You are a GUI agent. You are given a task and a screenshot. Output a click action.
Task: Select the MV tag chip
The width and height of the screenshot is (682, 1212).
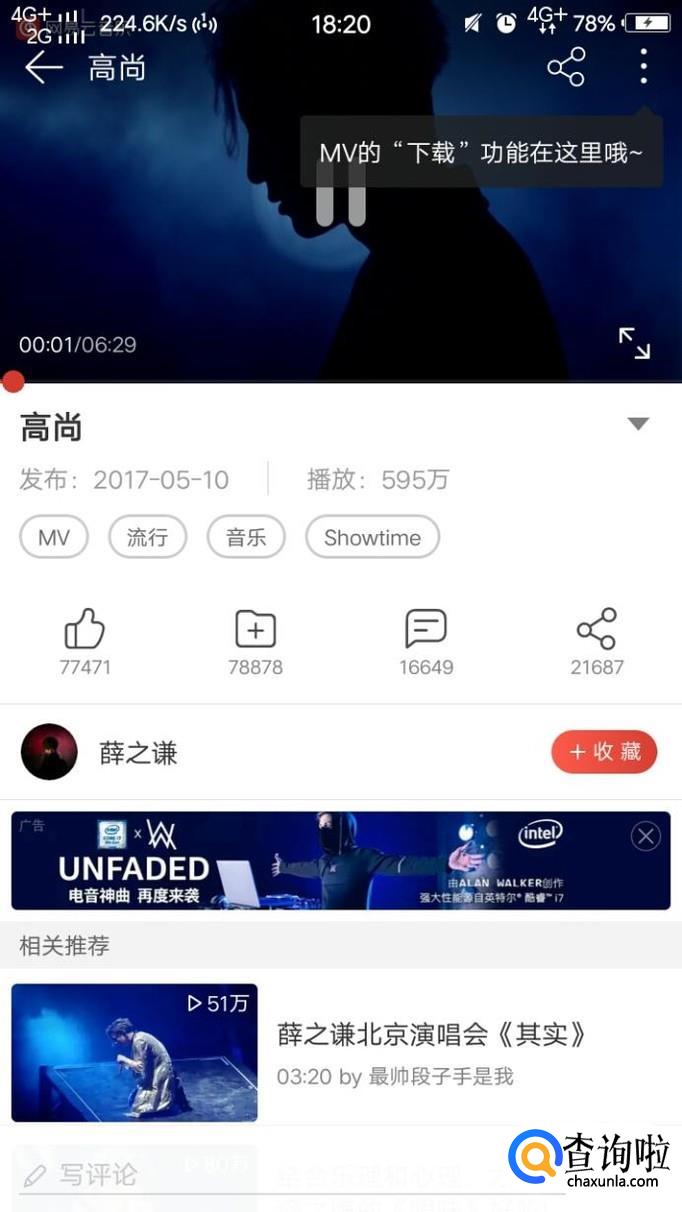coord(54,538)
